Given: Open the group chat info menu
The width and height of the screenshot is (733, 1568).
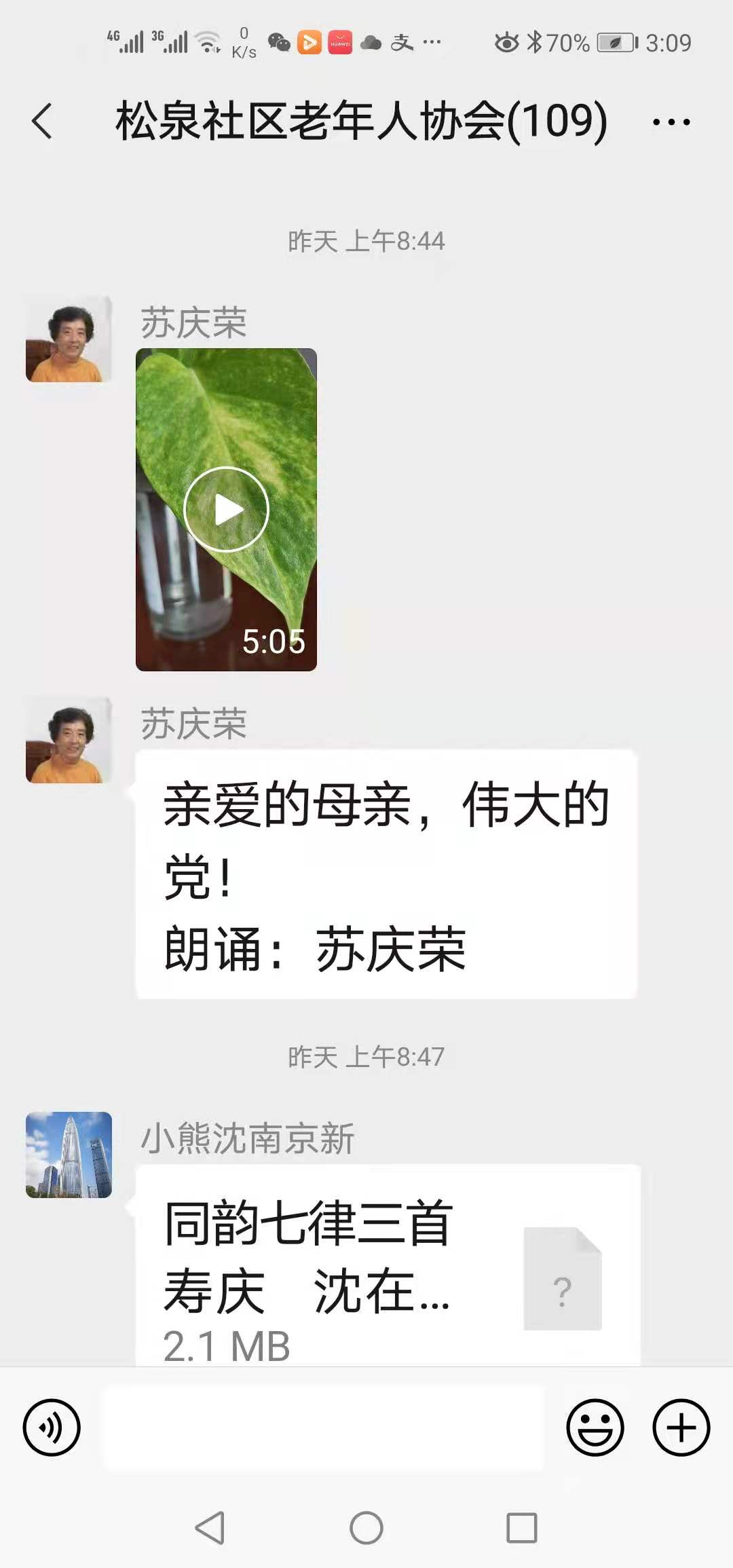Looking at the screenshot, I should pyautogui.click(x=671, y=122).
